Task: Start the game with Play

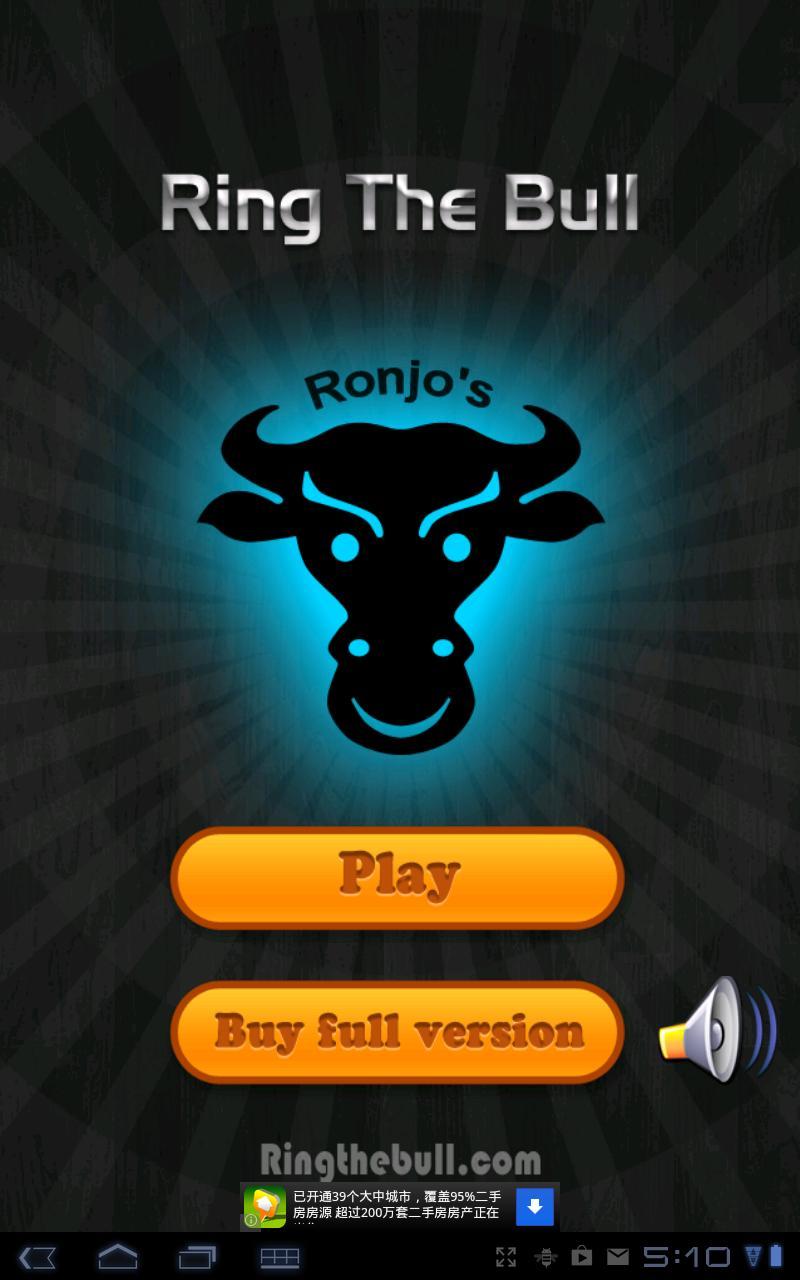Action: tap(398, 877)
